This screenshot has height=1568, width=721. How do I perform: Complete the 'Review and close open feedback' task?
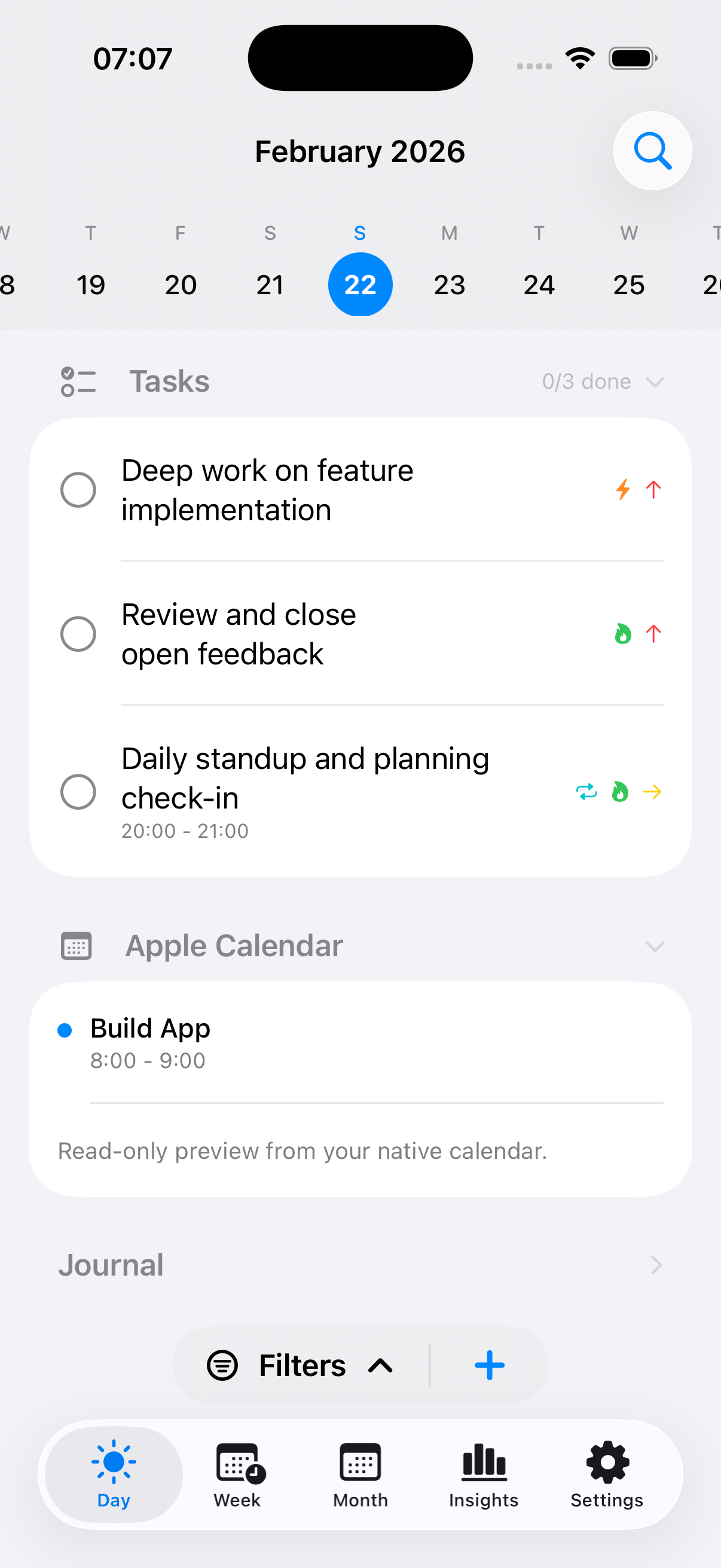click(78, 634)
